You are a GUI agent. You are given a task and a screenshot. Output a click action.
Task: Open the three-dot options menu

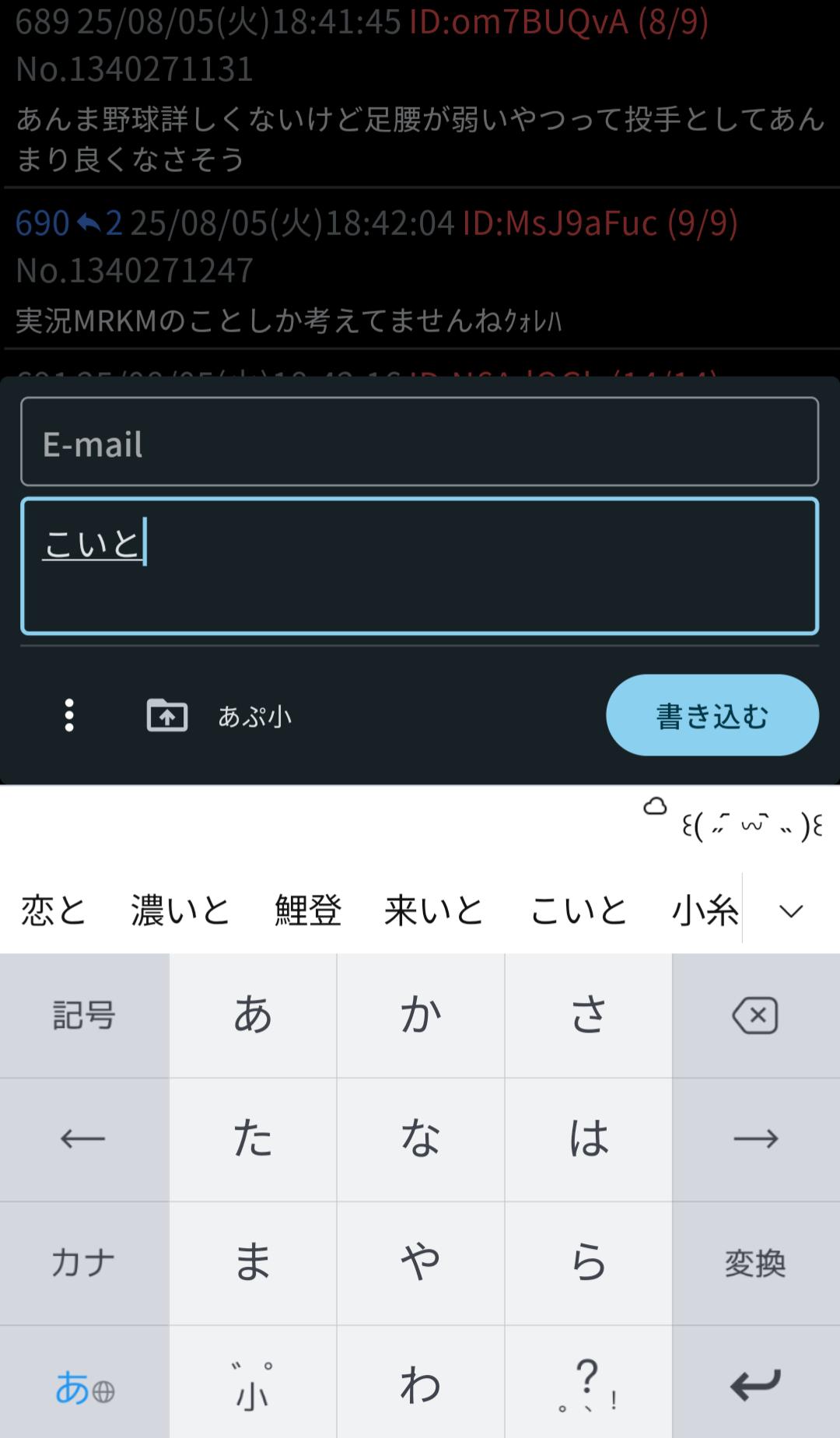69,715
